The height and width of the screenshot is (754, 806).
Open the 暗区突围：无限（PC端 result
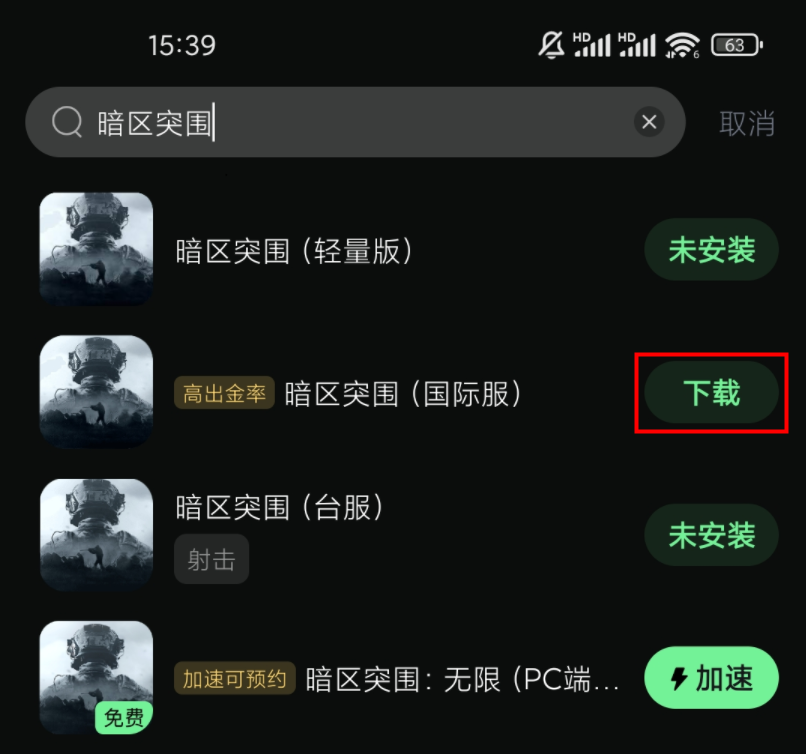click(x=462, y=679)
